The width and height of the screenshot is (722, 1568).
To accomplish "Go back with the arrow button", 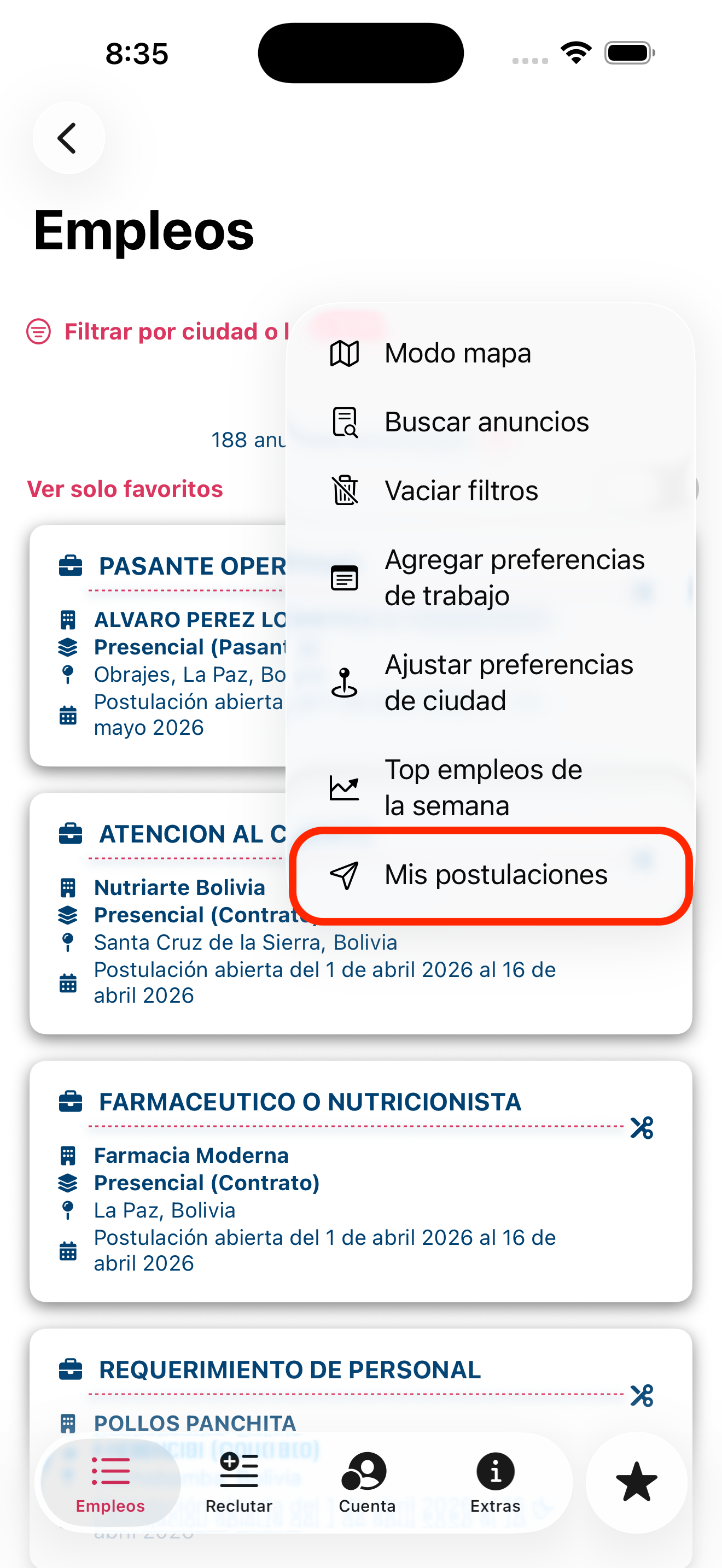I will (68, 138).
